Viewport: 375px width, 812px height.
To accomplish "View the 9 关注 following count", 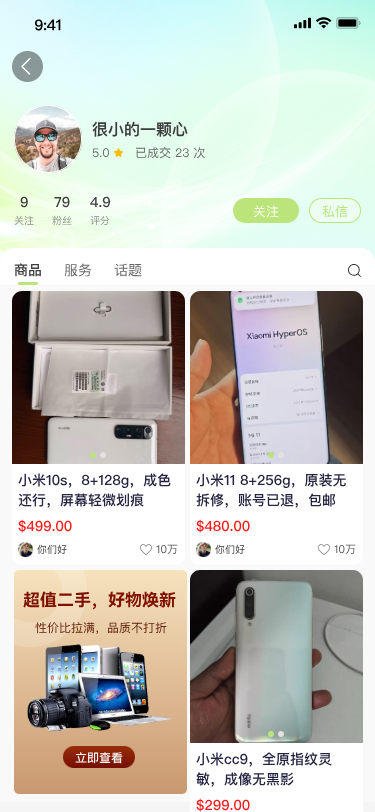I will 24,211.
